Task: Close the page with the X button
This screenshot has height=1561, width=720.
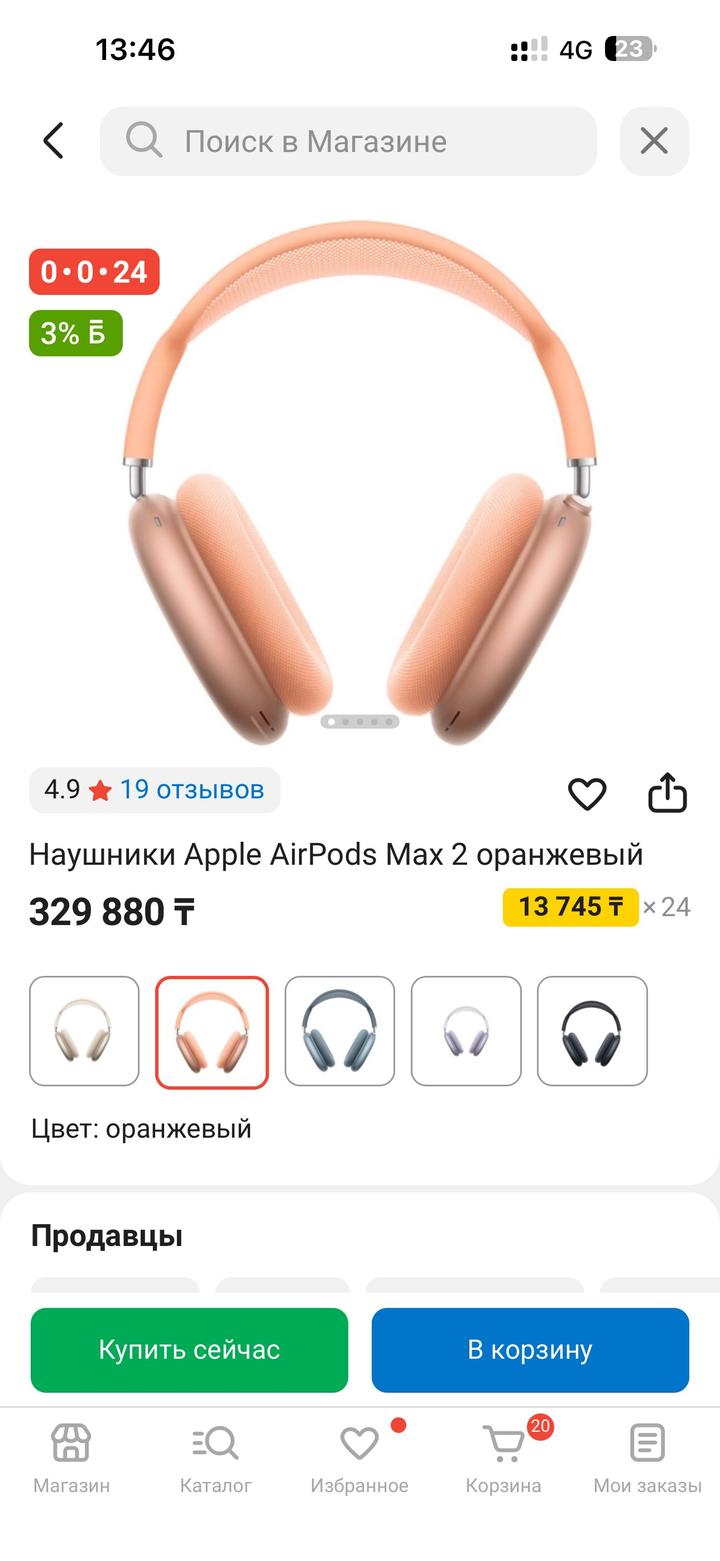Action: [654, 141]
